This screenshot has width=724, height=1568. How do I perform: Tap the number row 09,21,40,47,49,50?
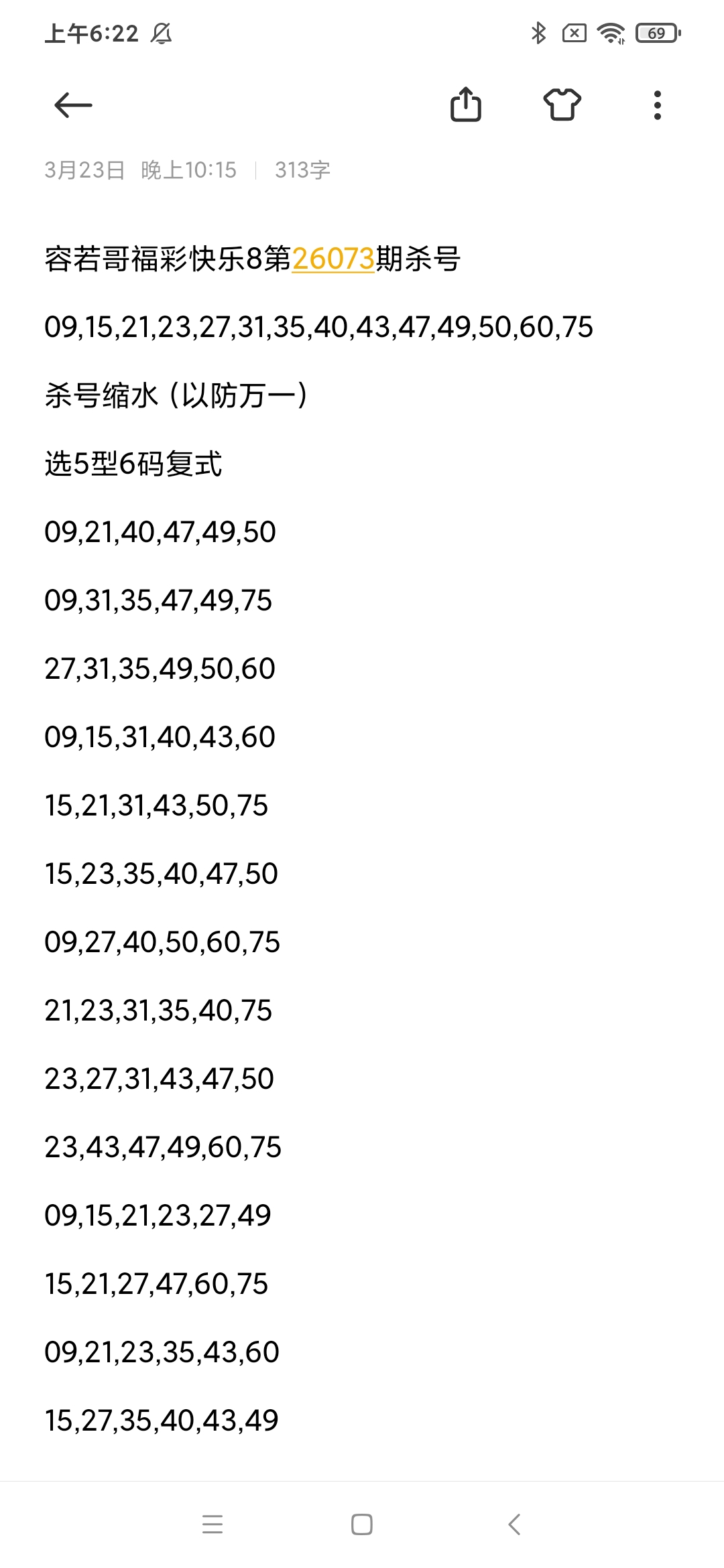tap(161, 533)
